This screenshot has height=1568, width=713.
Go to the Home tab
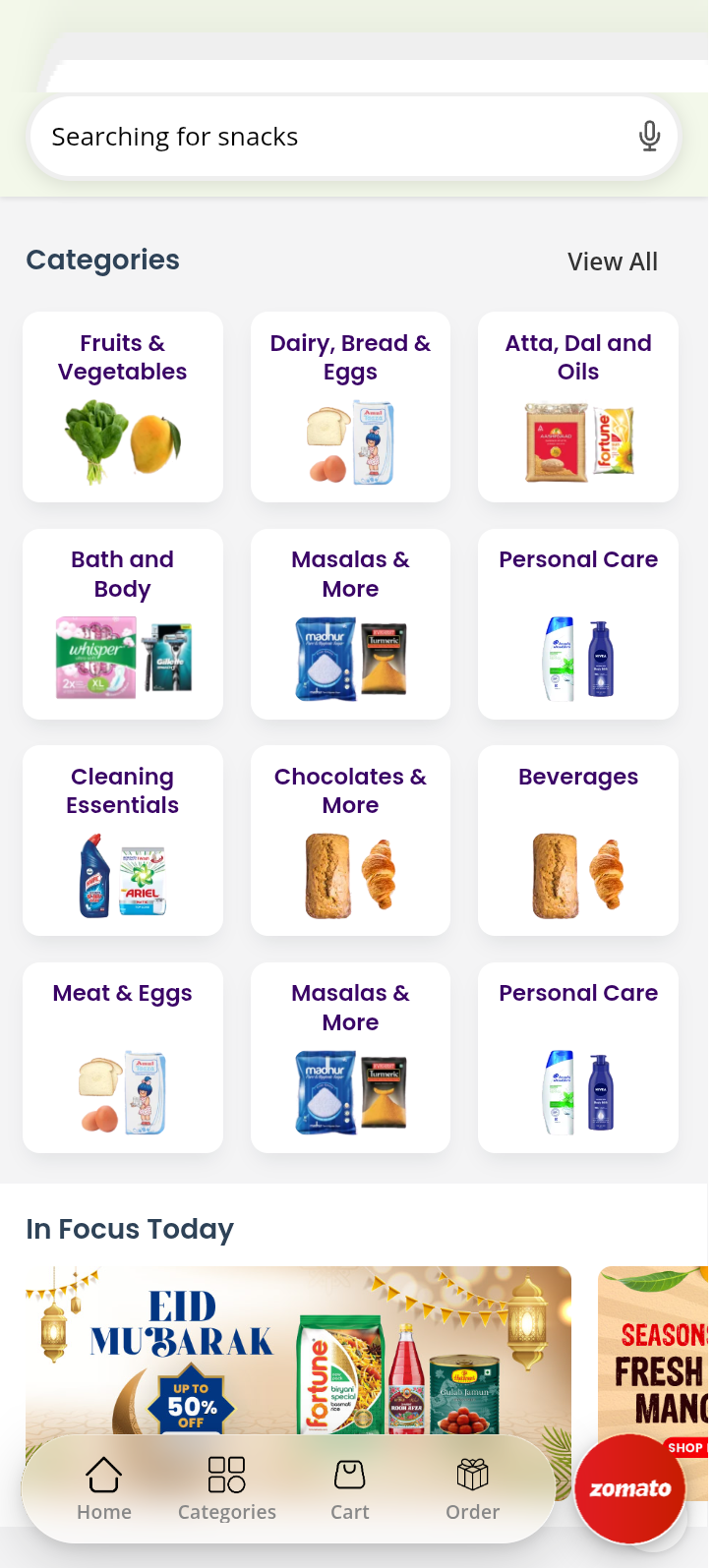coord(104,1488)
